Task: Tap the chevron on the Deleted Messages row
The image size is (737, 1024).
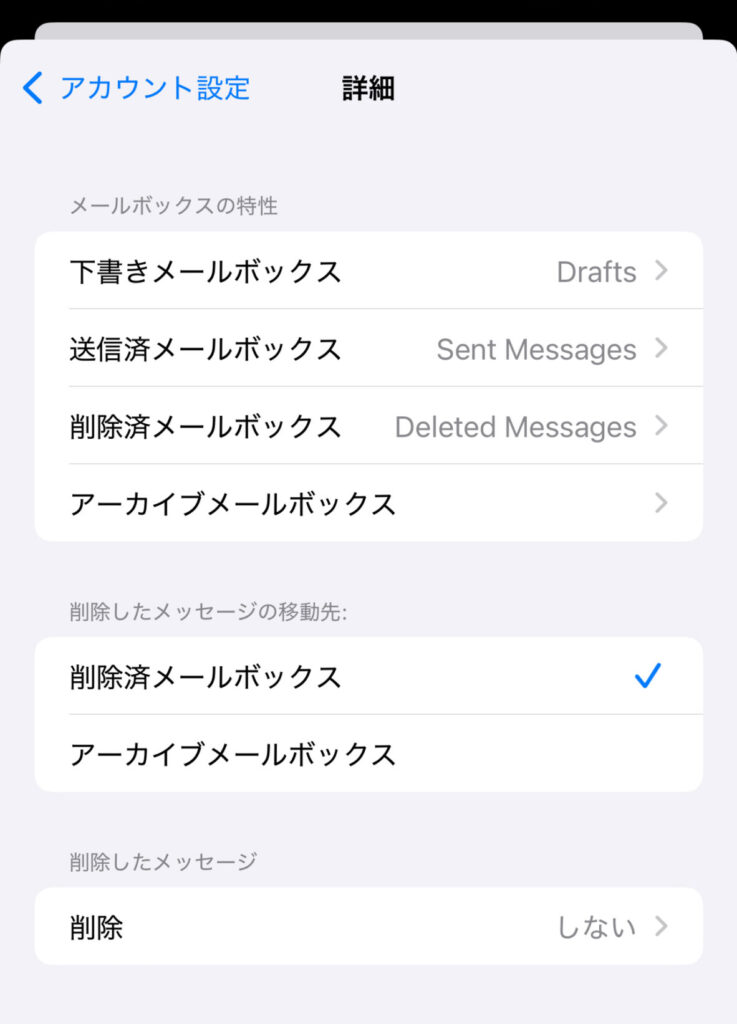Action: pos(660,427)
